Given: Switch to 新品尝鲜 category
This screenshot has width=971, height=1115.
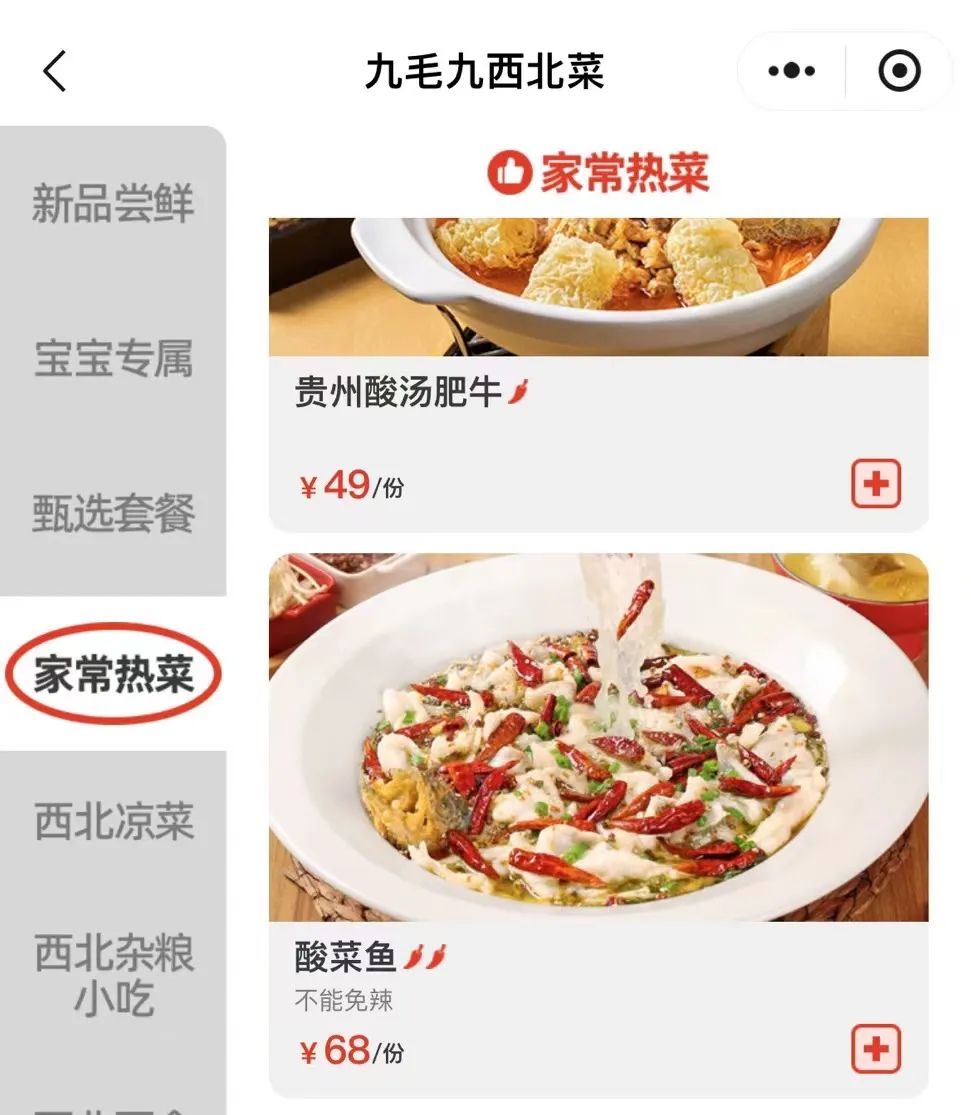Looking at the screenshot, I should (112, 203).
